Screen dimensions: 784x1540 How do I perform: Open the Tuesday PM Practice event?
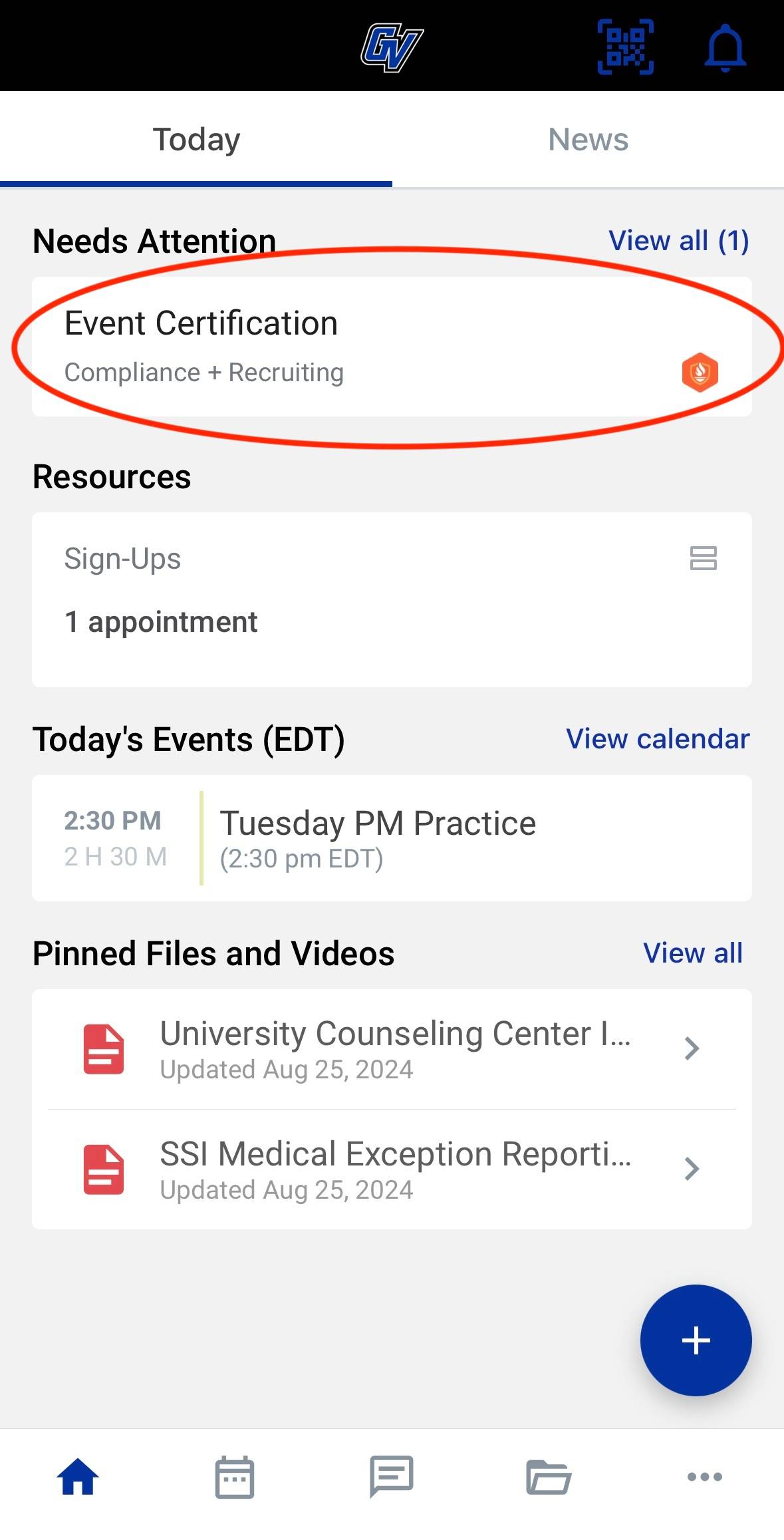[391, 838]
